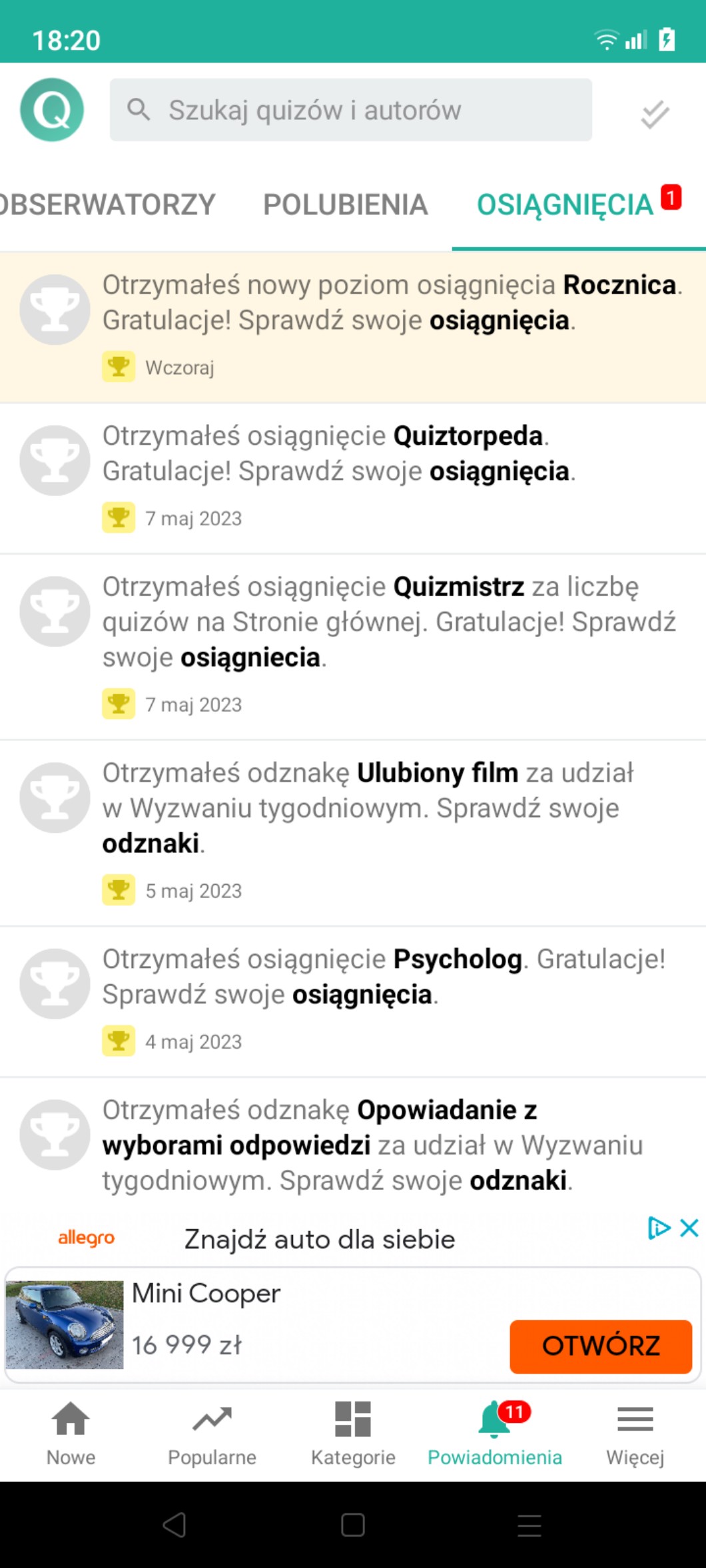Switch to the Popularne tab
The width and height of the screenshot is (706, 1568).
pyautogui.click(x=212, y=1434)
